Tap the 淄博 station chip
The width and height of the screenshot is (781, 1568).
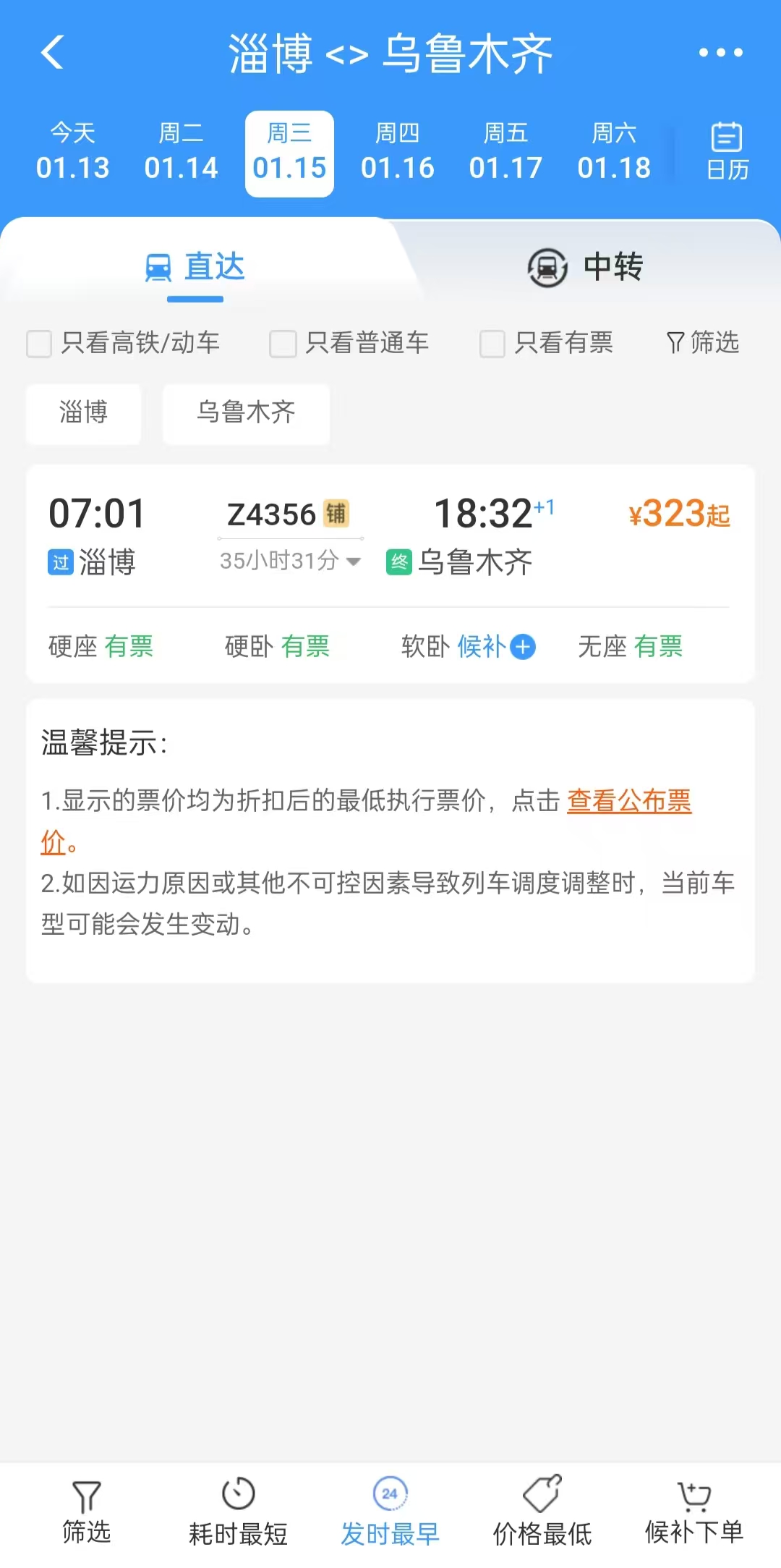coord(84,413)
